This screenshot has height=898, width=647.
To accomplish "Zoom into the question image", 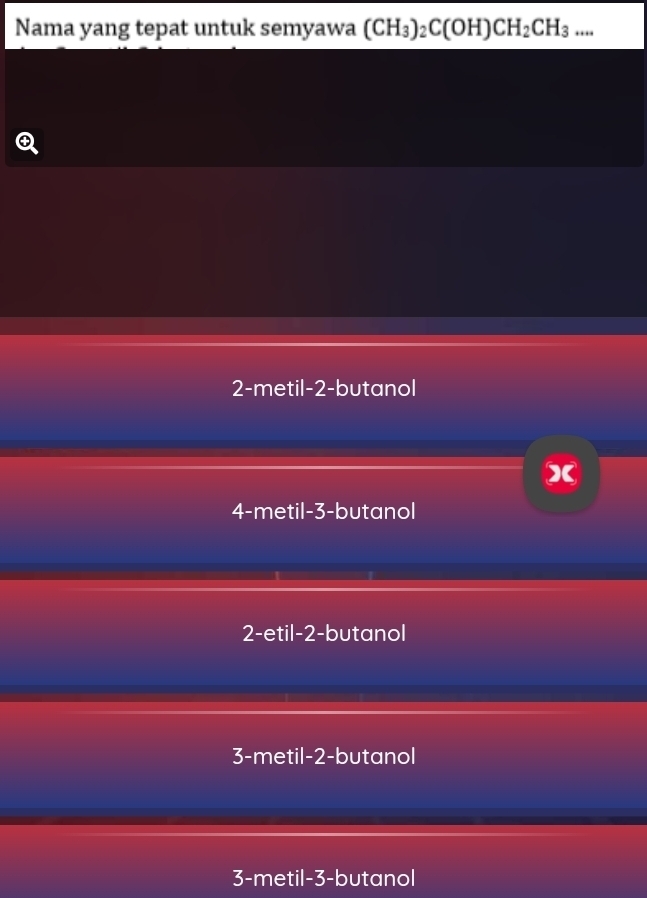I will [27, 144].
